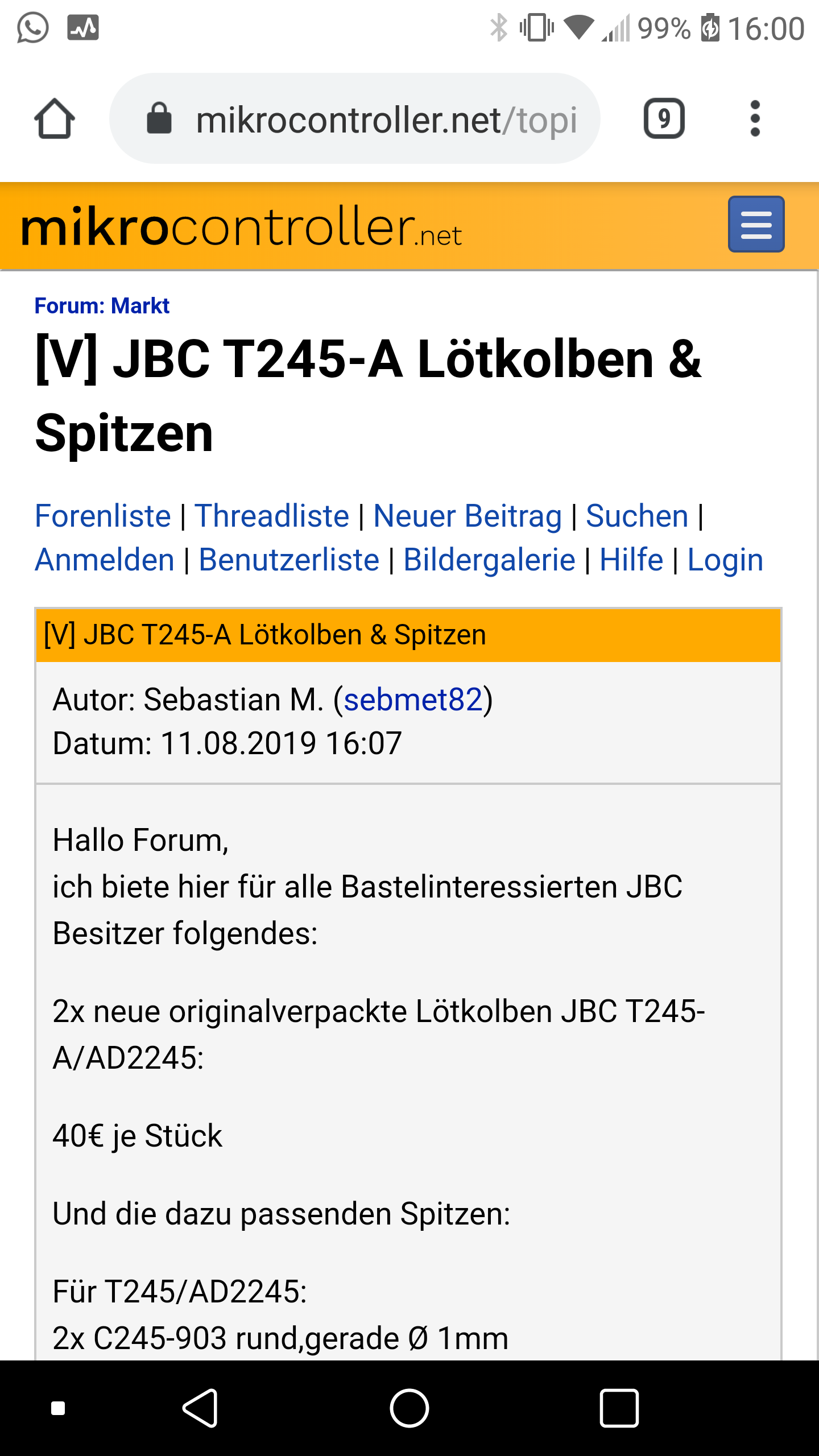Tap Neuer Beitrag to write a post
This screenshot has height=1456, width=819.
click(x=468, y=516)
